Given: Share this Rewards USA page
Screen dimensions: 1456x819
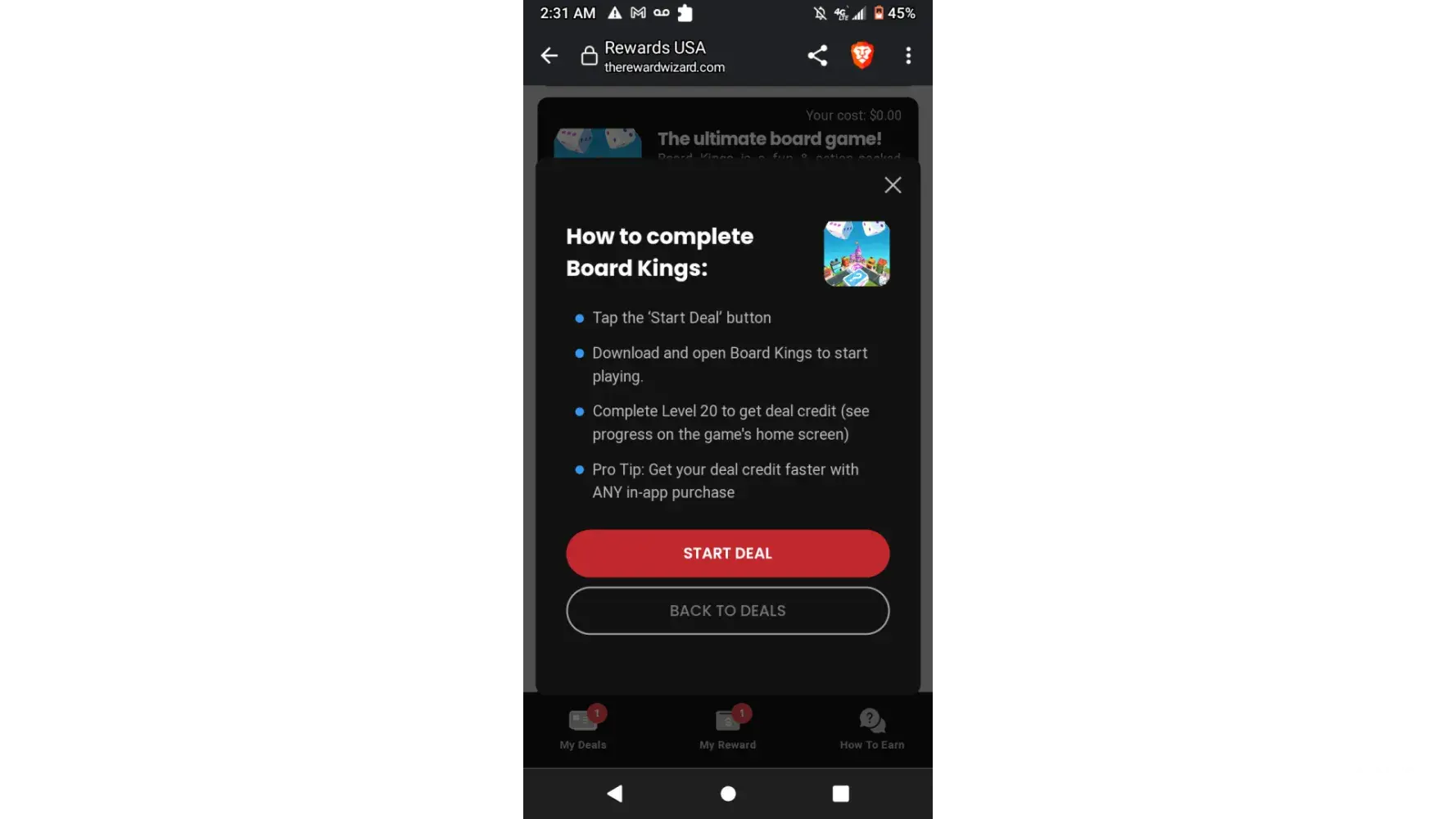Looking at the screenshot, I should click(x=817, y=56).
